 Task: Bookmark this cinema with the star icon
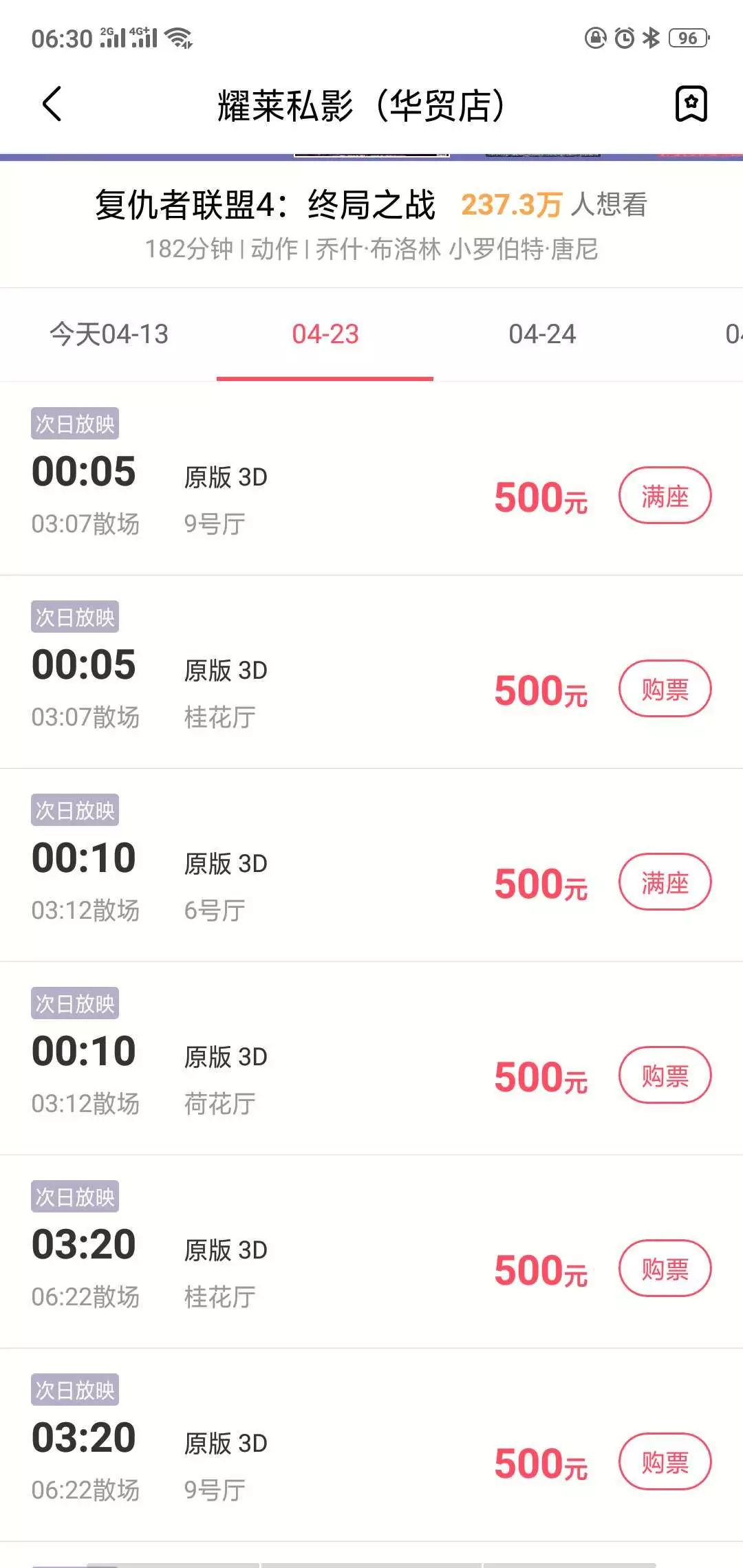click(x=691, y=105)
